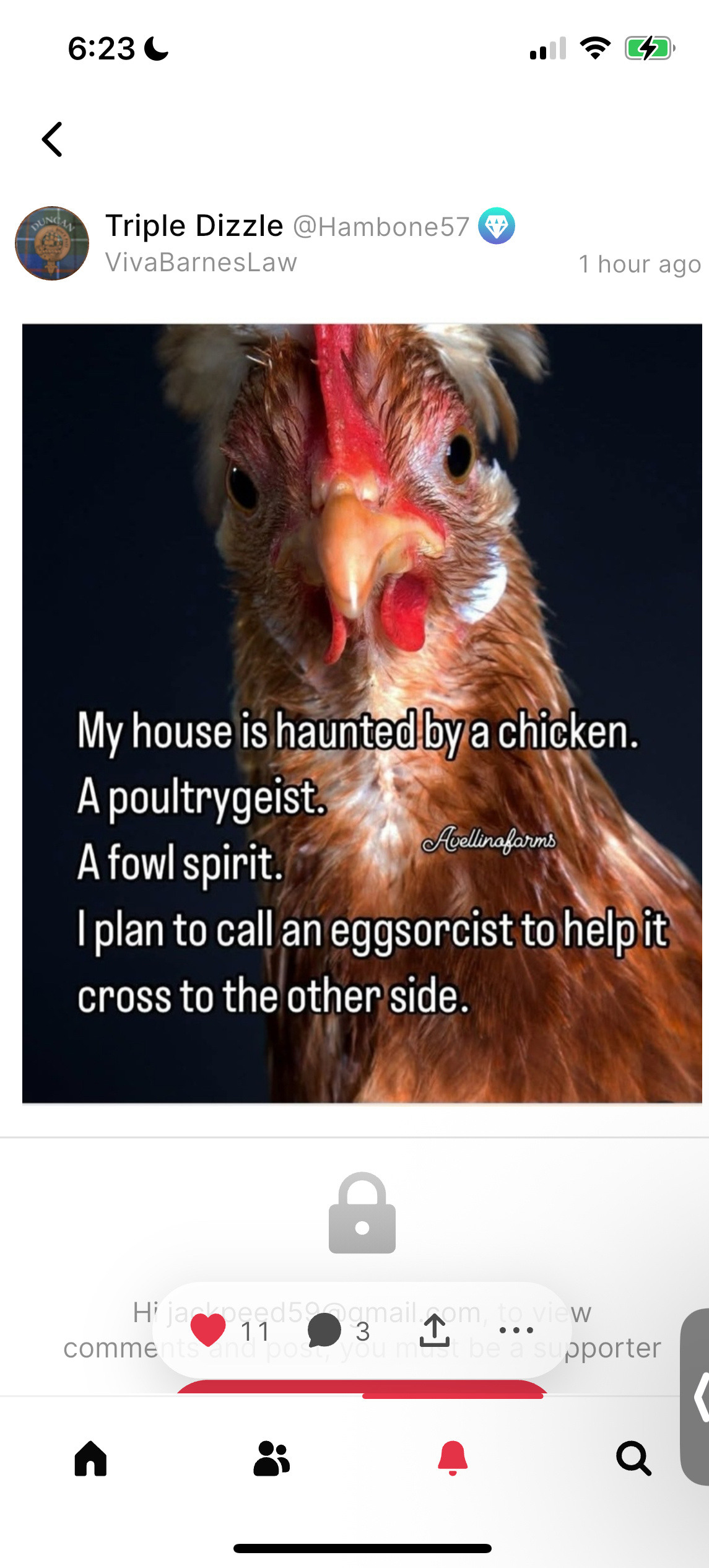Open the VivaBarnesLaw community link
Screen dimensions: 709x1568
[x=201, y=263]
